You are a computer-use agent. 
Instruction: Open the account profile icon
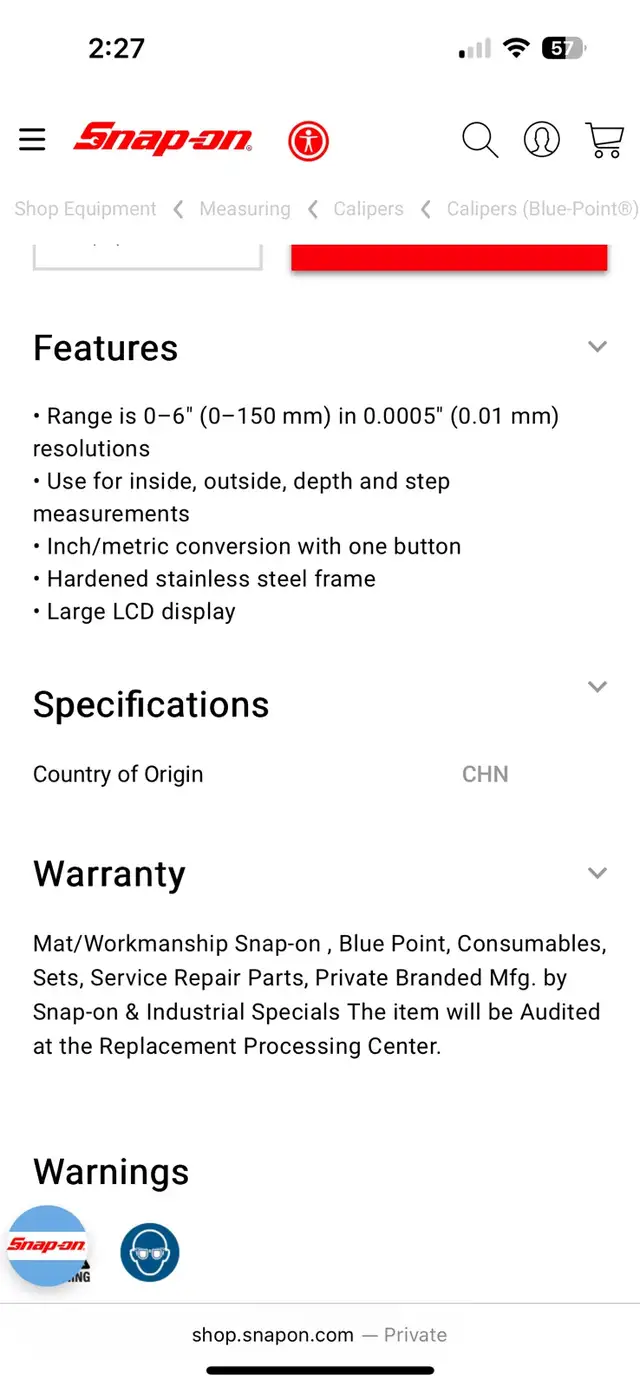tap(542, 140)
